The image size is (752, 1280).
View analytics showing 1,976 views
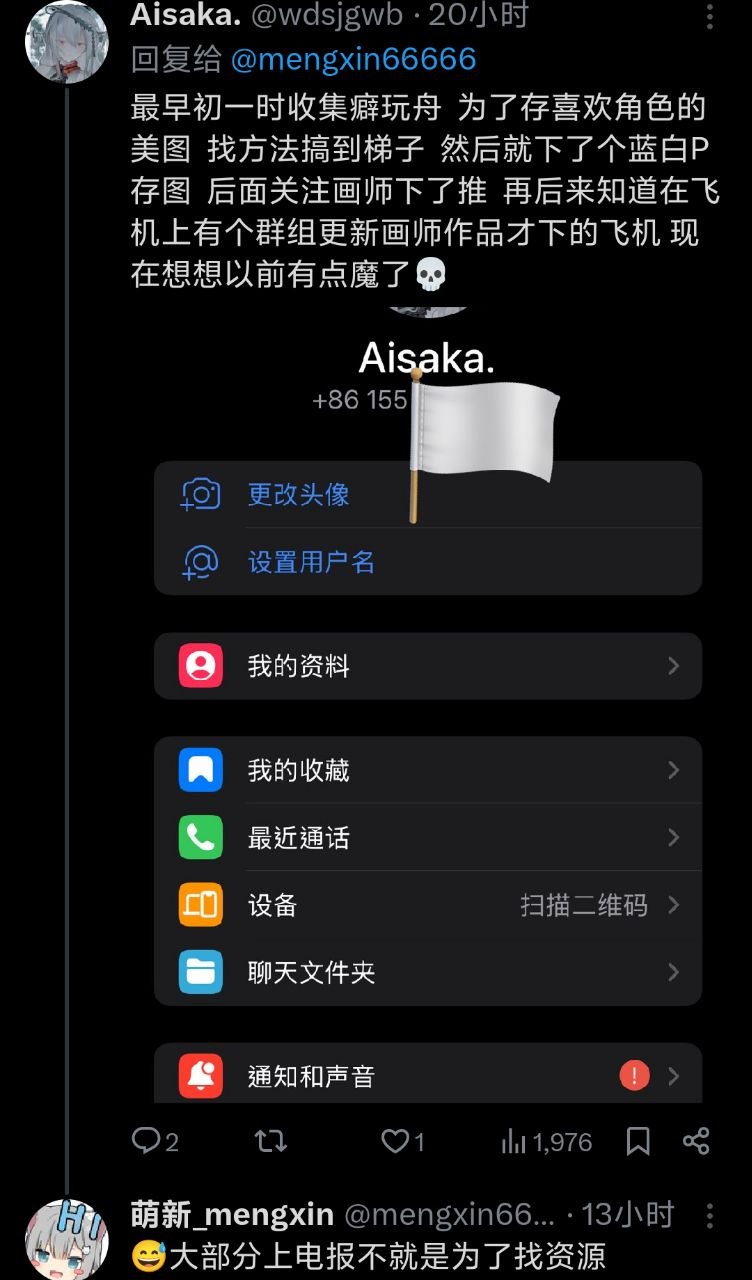click(x=546, y=1141)
